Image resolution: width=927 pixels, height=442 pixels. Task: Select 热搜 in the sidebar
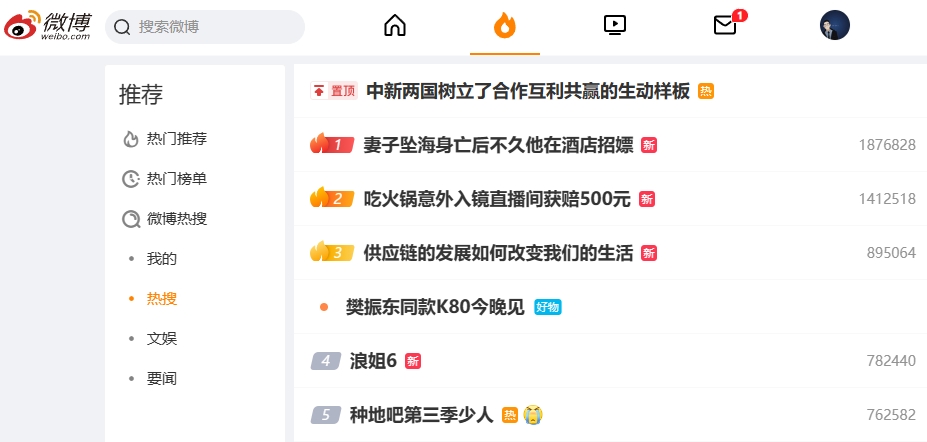click(x=162, y=299)
